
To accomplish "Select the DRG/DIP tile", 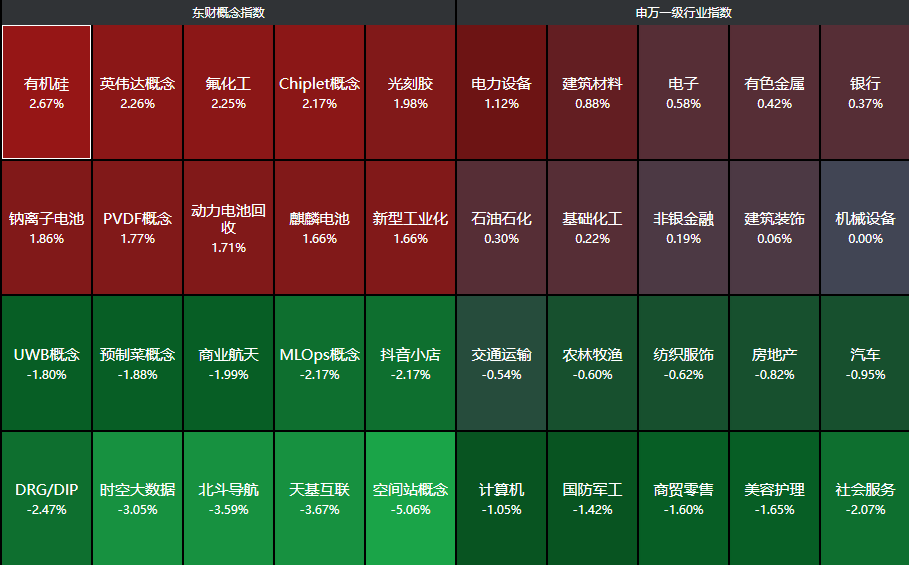I will click(46, 498).
